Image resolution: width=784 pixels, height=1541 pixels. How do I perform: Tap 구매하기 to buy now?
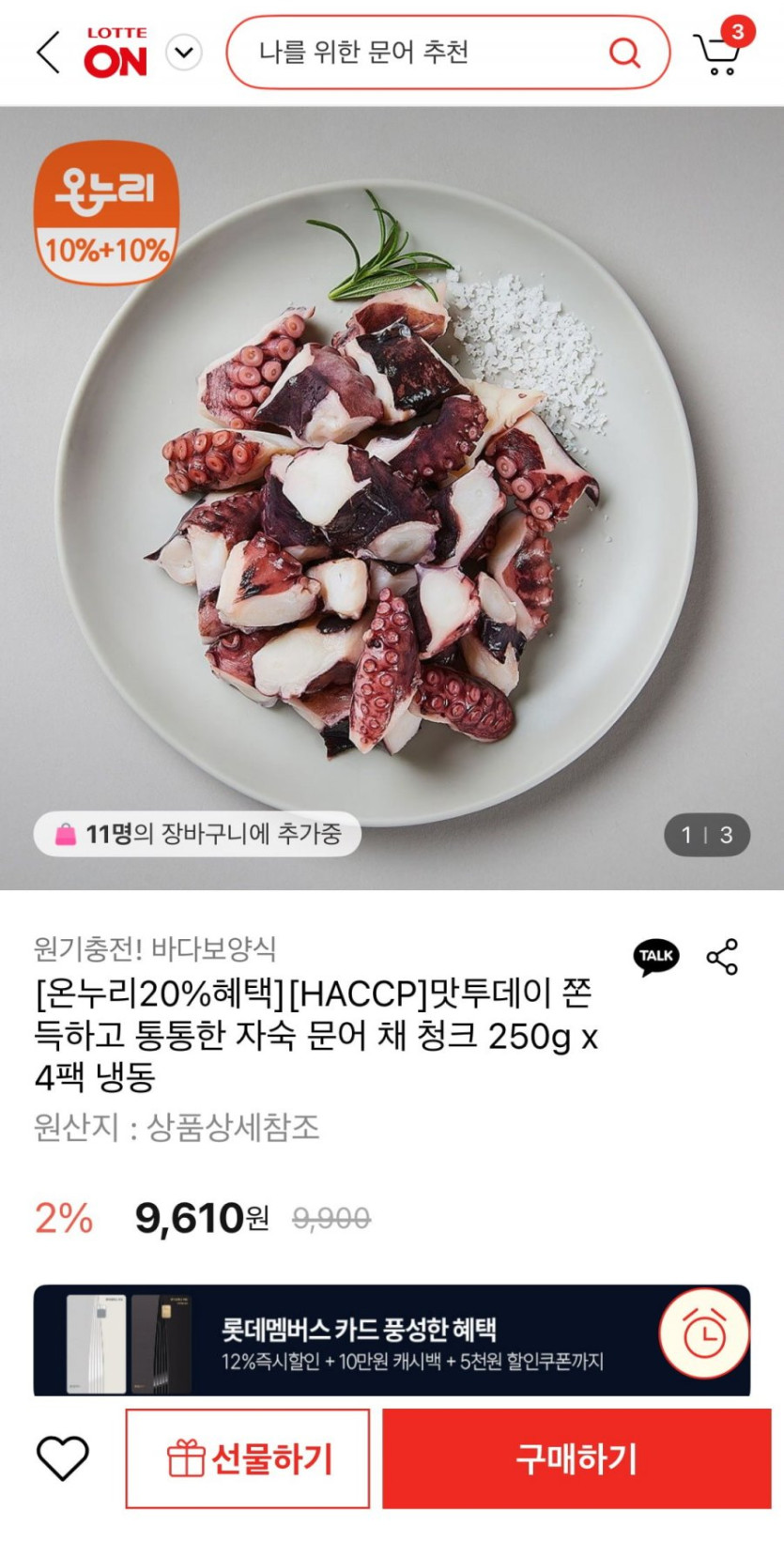576,1458
